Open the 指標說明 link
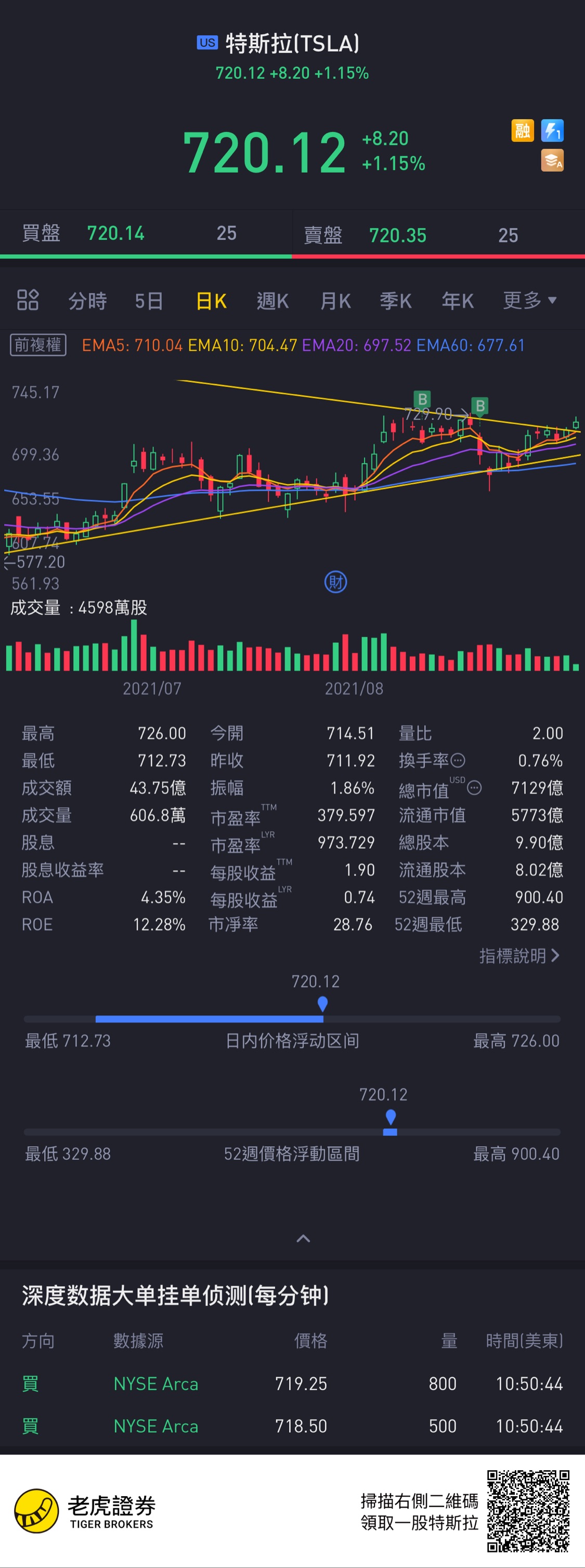The height and width of the screenshot is (1568, 585). 519,956
